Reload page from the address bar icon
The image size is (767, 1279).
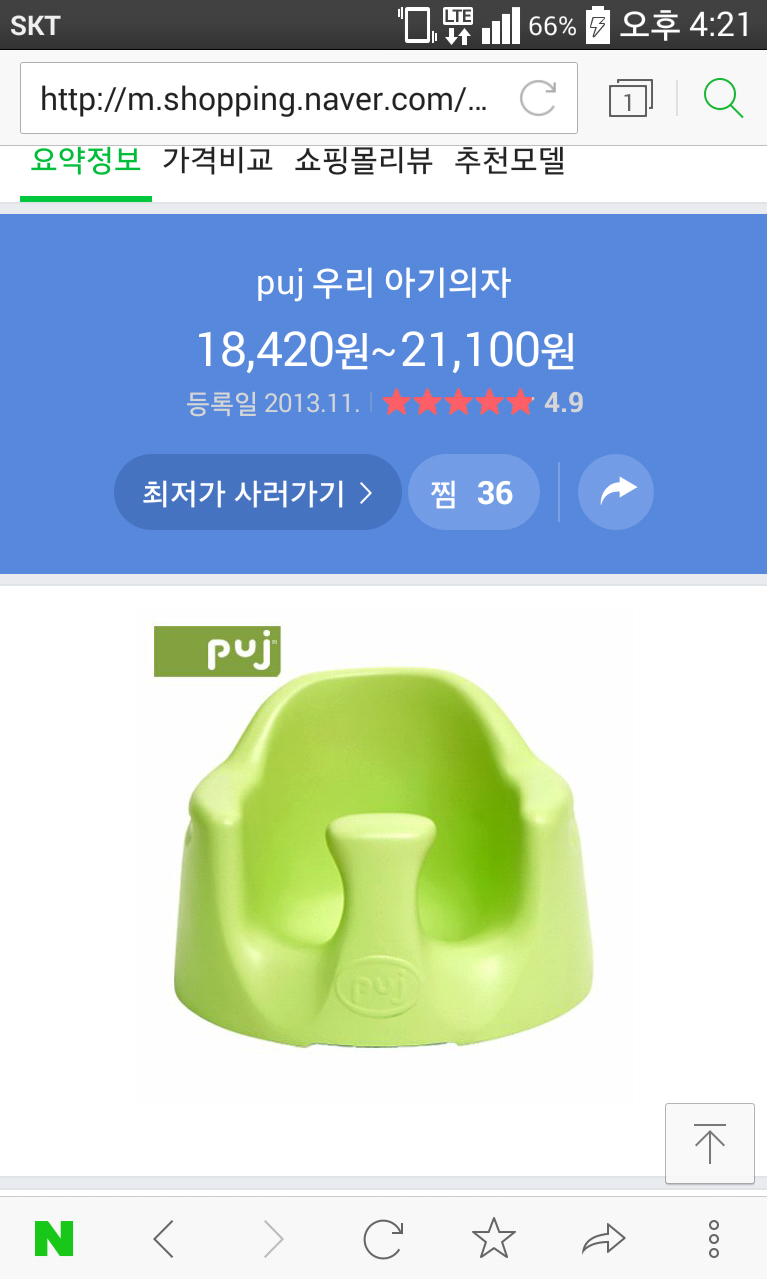[x=538, y=99]
